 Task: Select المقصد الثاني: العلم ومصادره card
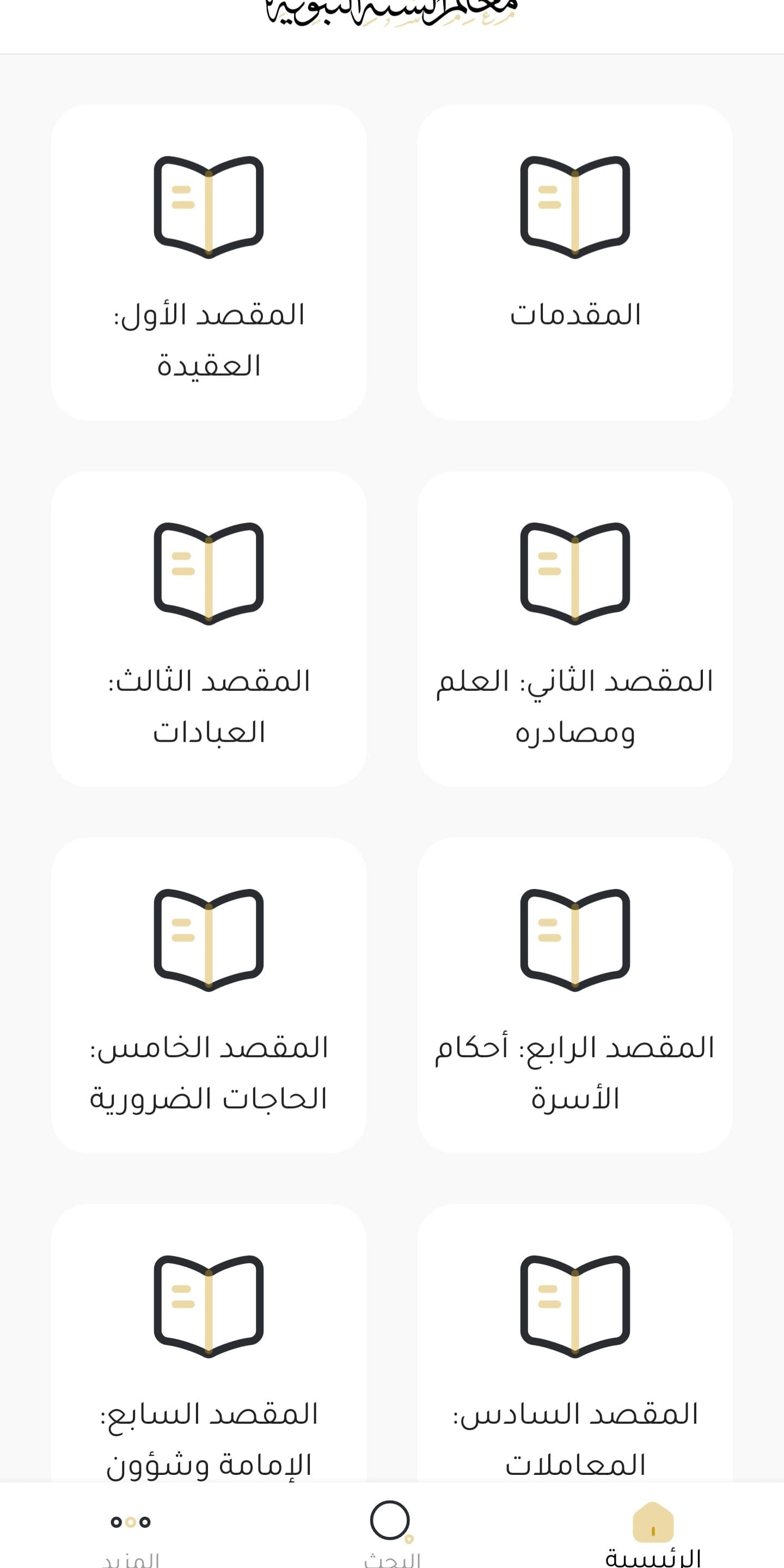coord(574,629)
